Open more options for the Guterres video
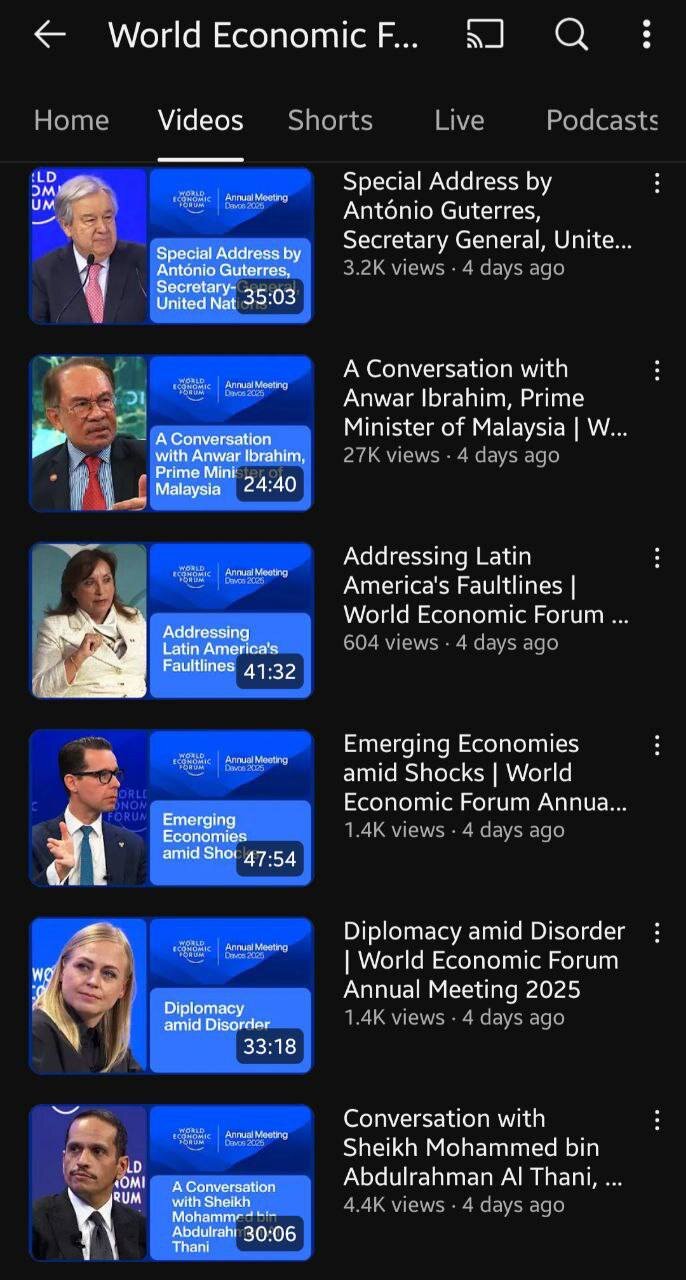Image resolution: width=686 pixels, height=1280 pixels. click(657, 183)
